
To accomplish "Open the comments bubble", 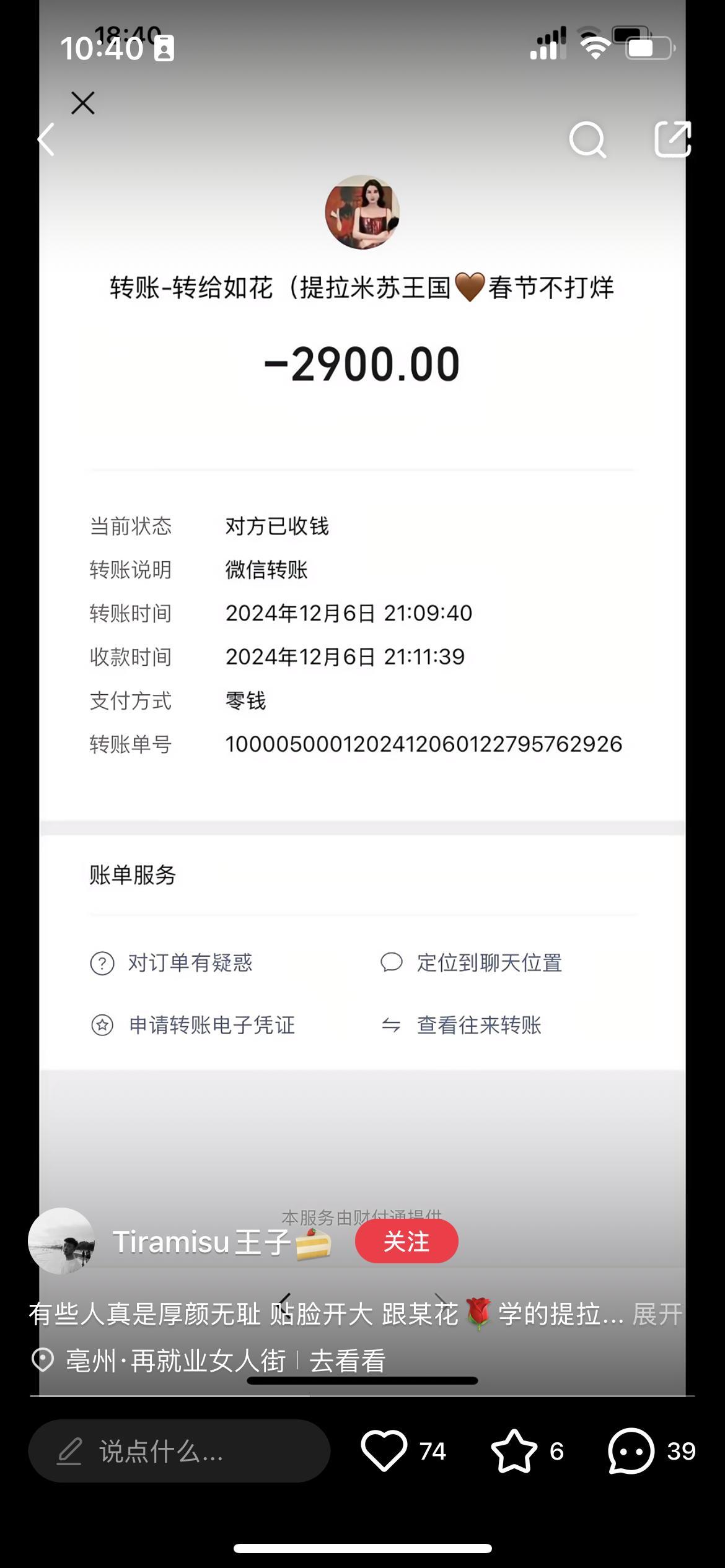I will (x=631, y=1450).
